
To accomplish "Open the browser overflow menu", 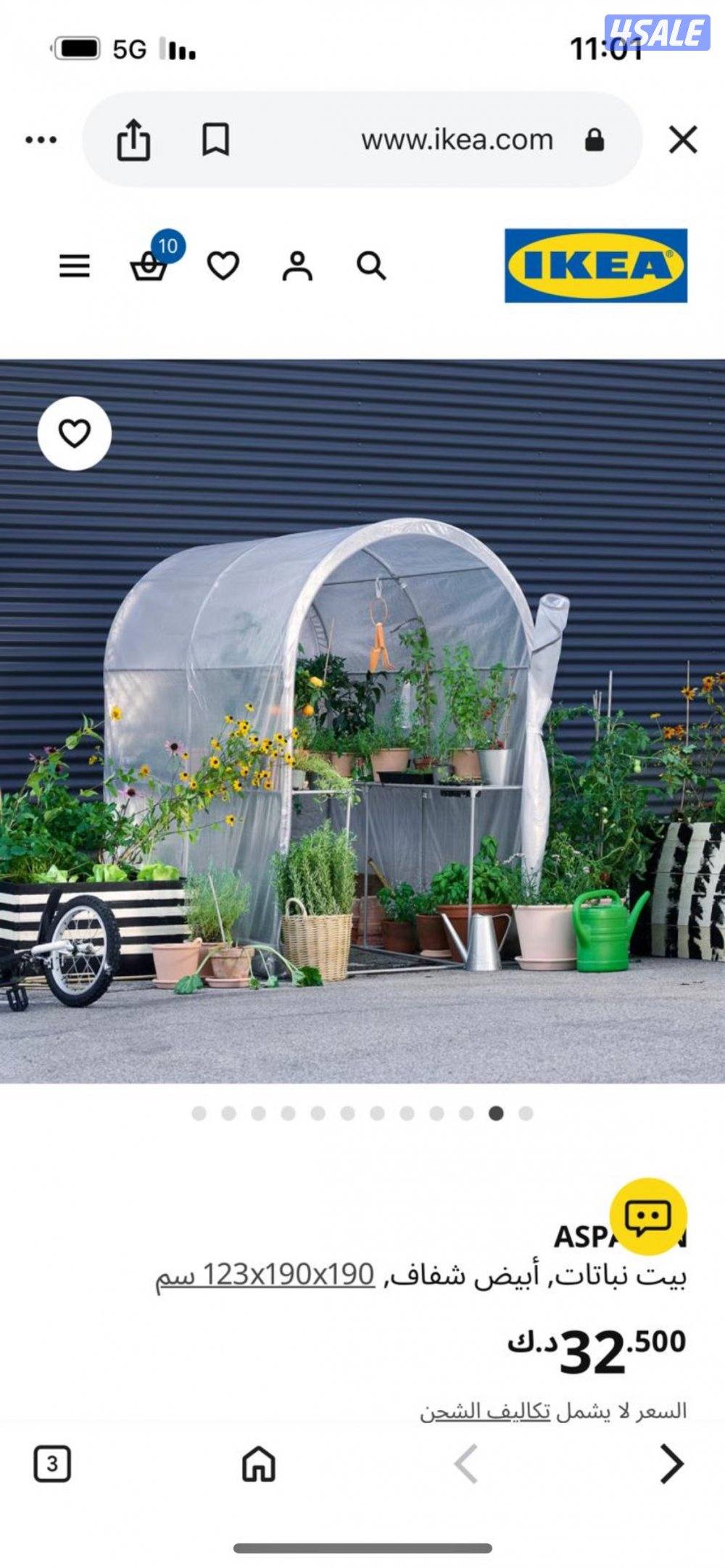I will (41, 140).
